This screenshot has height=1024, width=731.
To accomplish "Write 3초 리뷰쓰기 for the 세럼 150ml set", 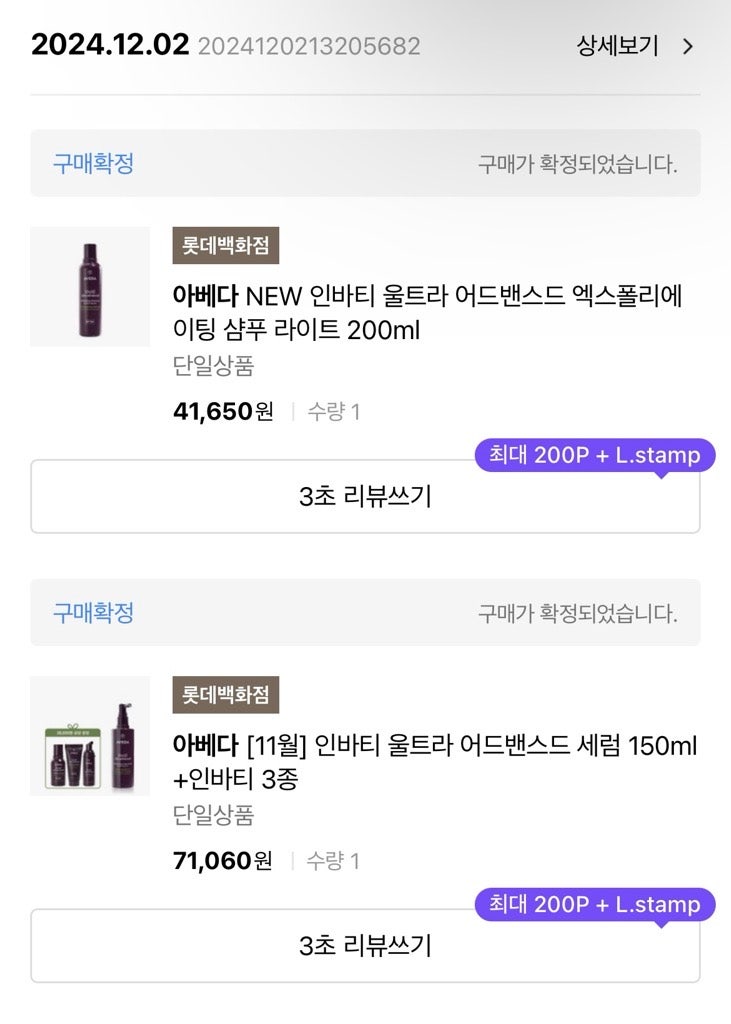I will 365,946.
